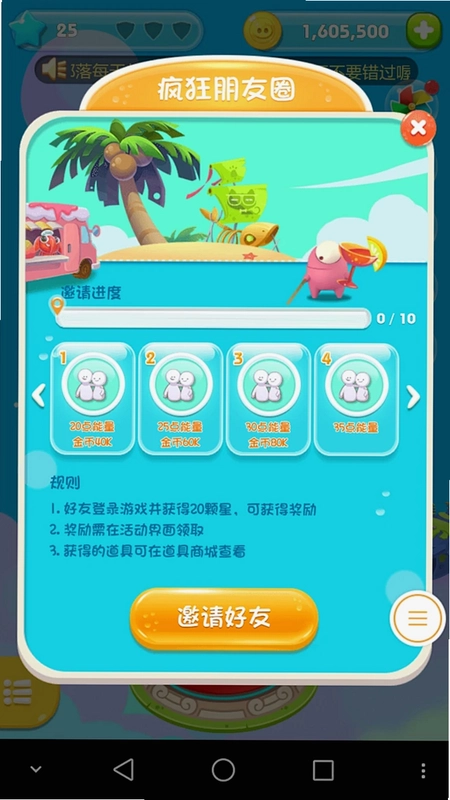This screenshot has width=450, height=800.
Task: Go to the home screen
Action: tap(223, 769)
